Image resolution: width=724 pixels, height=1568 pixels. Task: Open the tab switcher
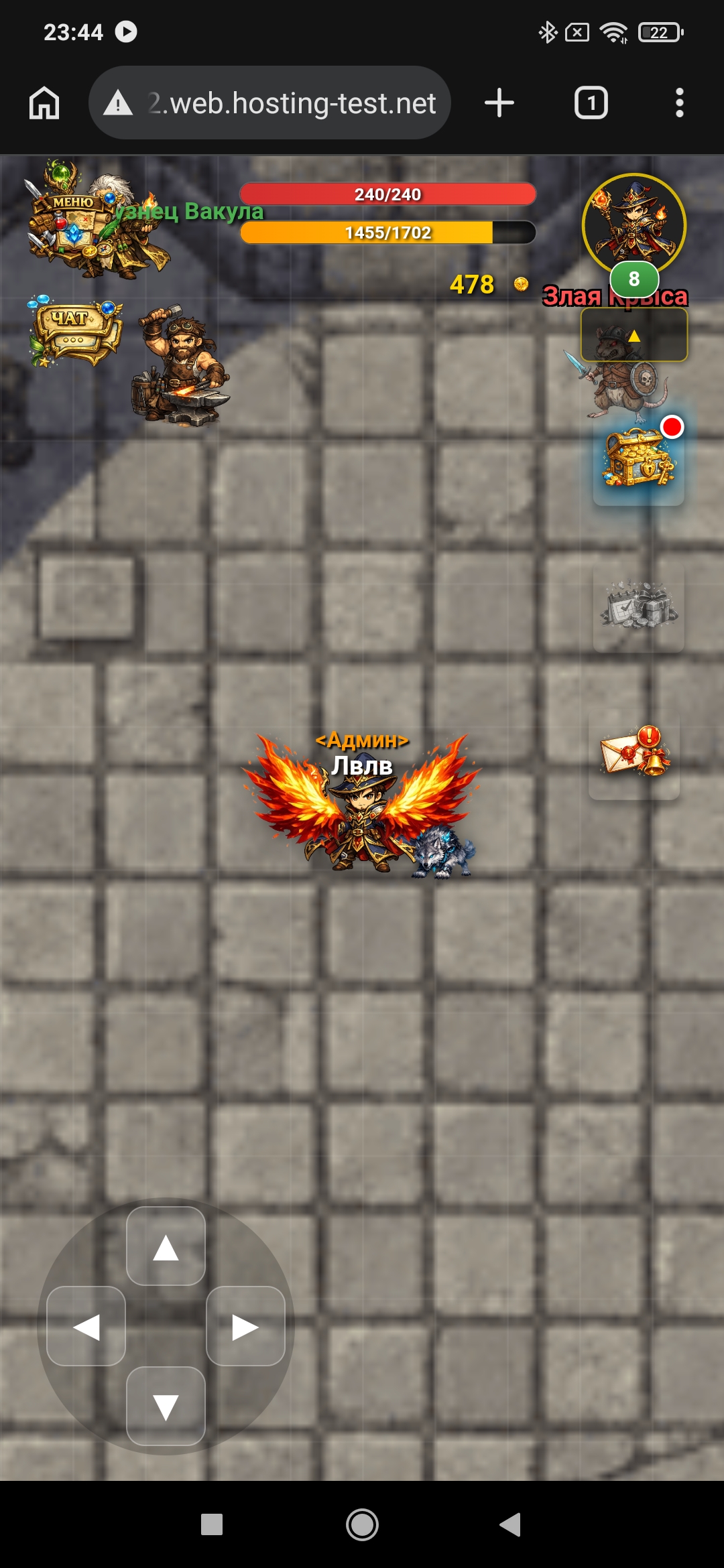click(x=591, y=103)
